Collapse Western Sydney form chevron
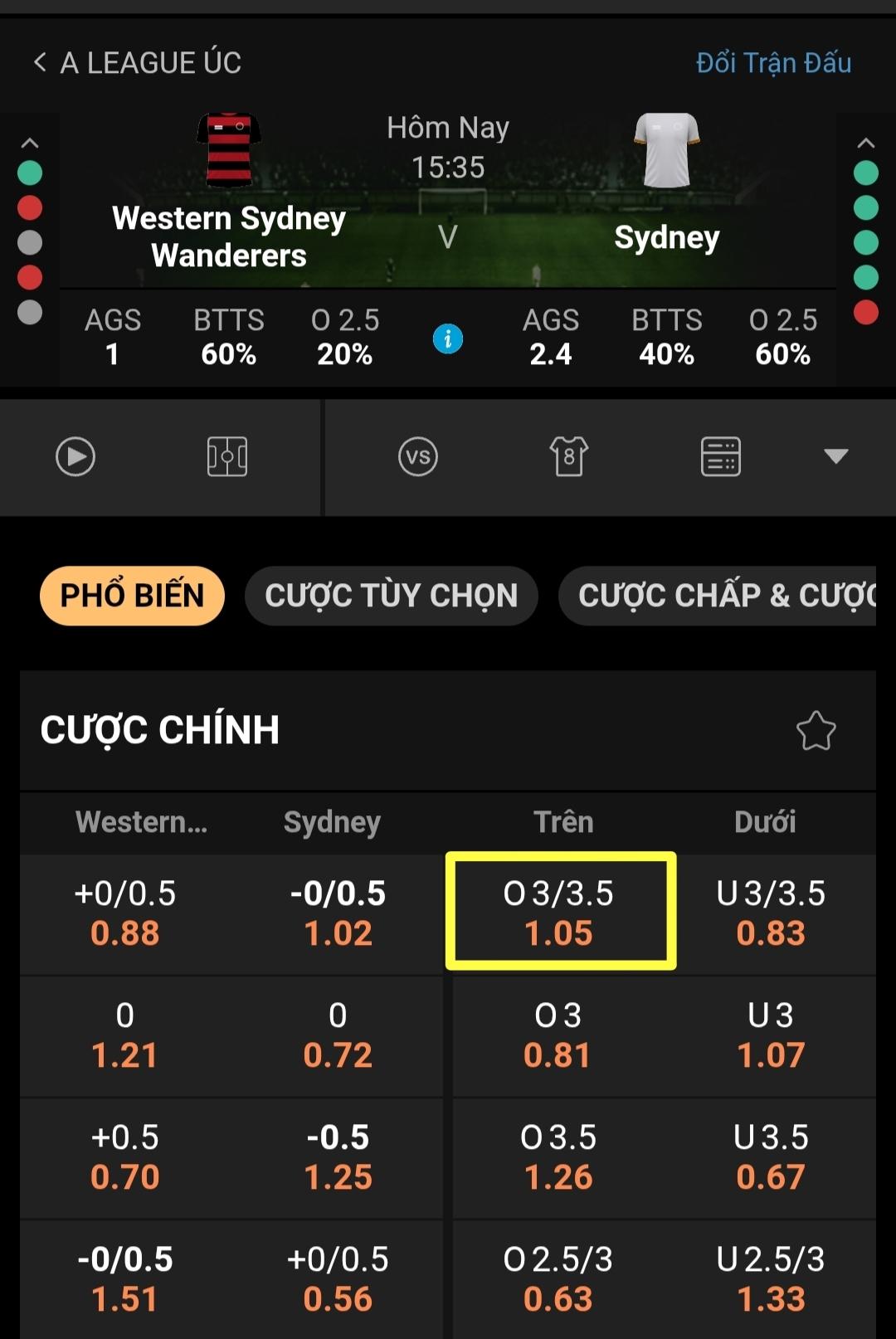Viewport: 896px width, 1339px height. pyautogui.click(x=30, y=143)
